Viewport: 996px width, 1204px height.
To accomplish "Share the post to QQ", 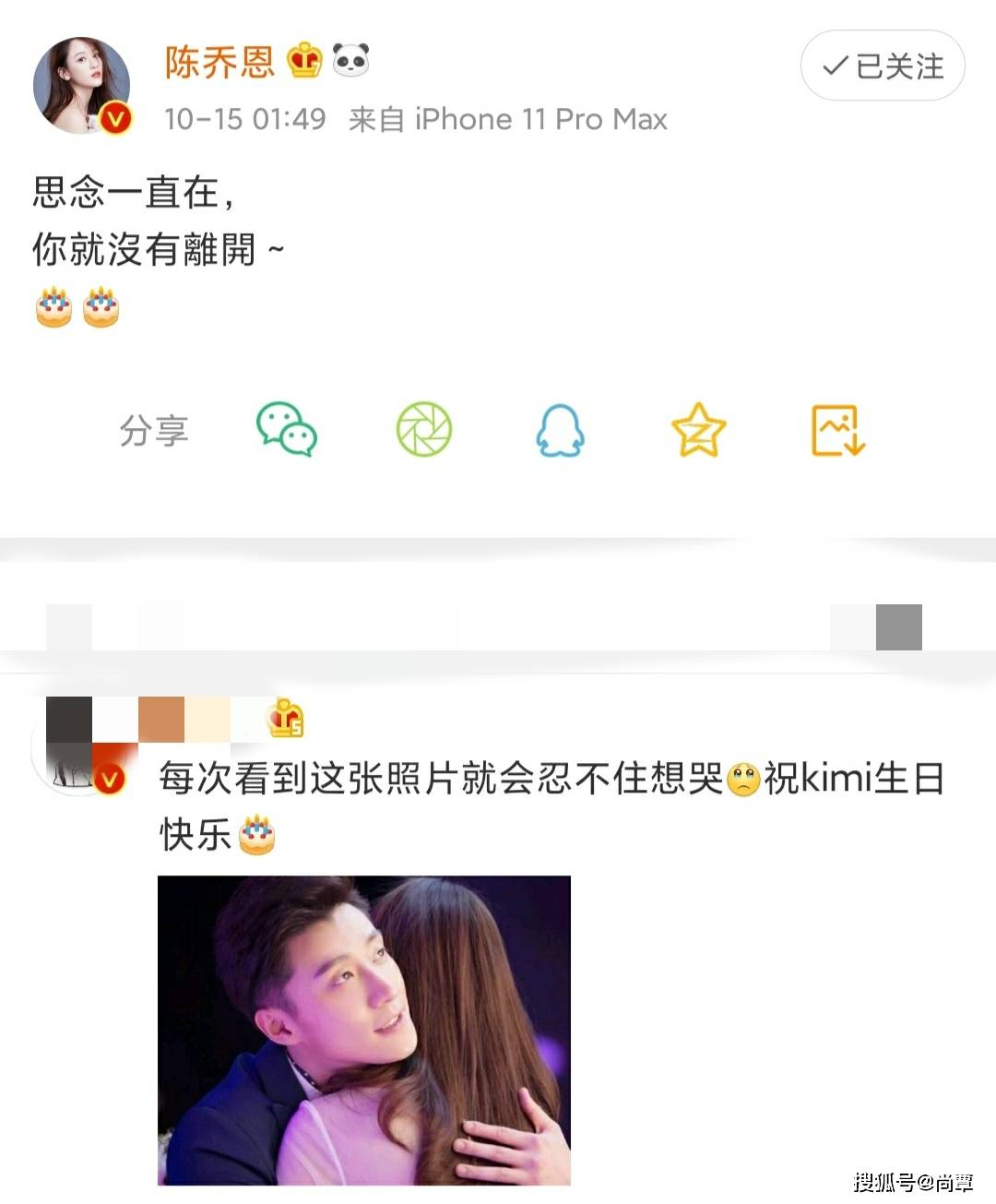I will click(561, 429).
